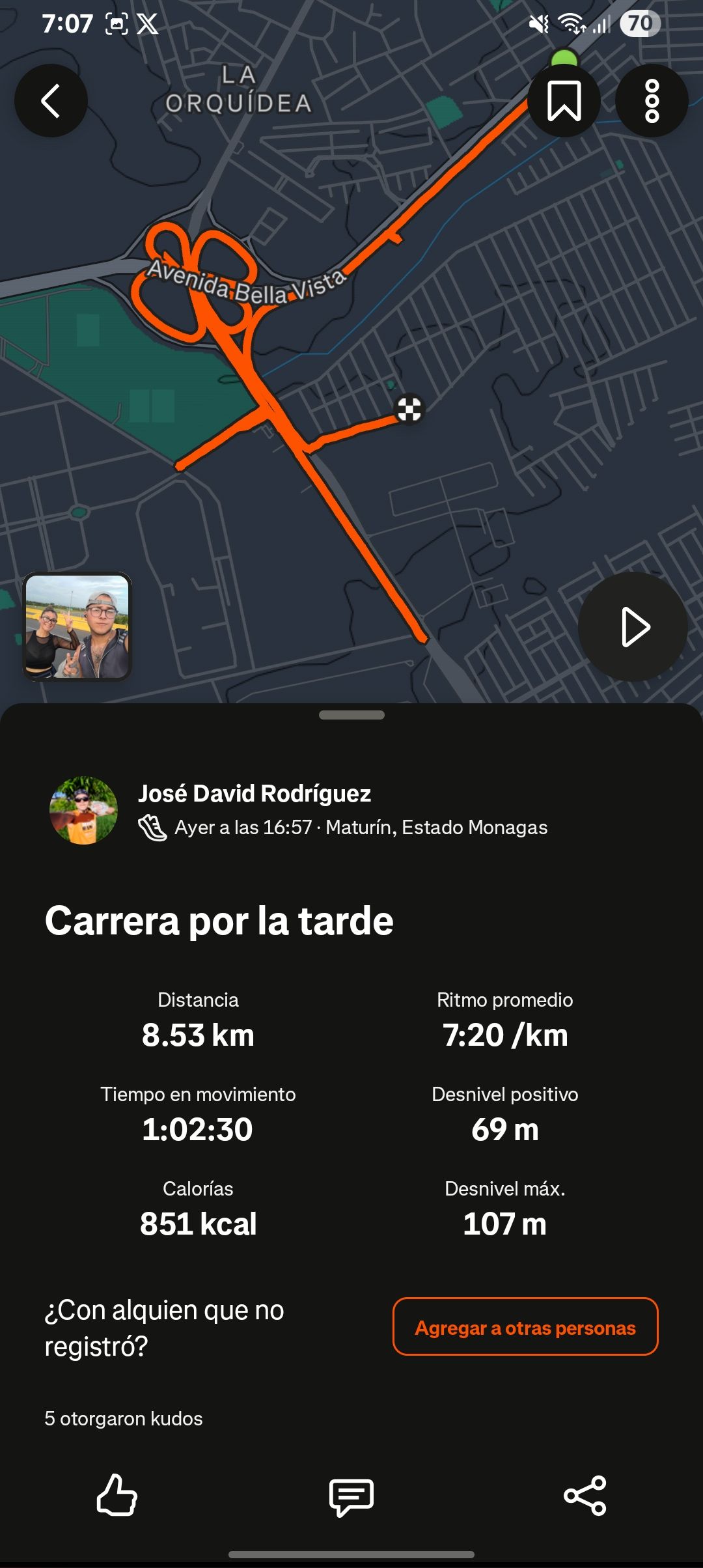Play the route flyover animation

pyautogui.click(x=633, y=627)
